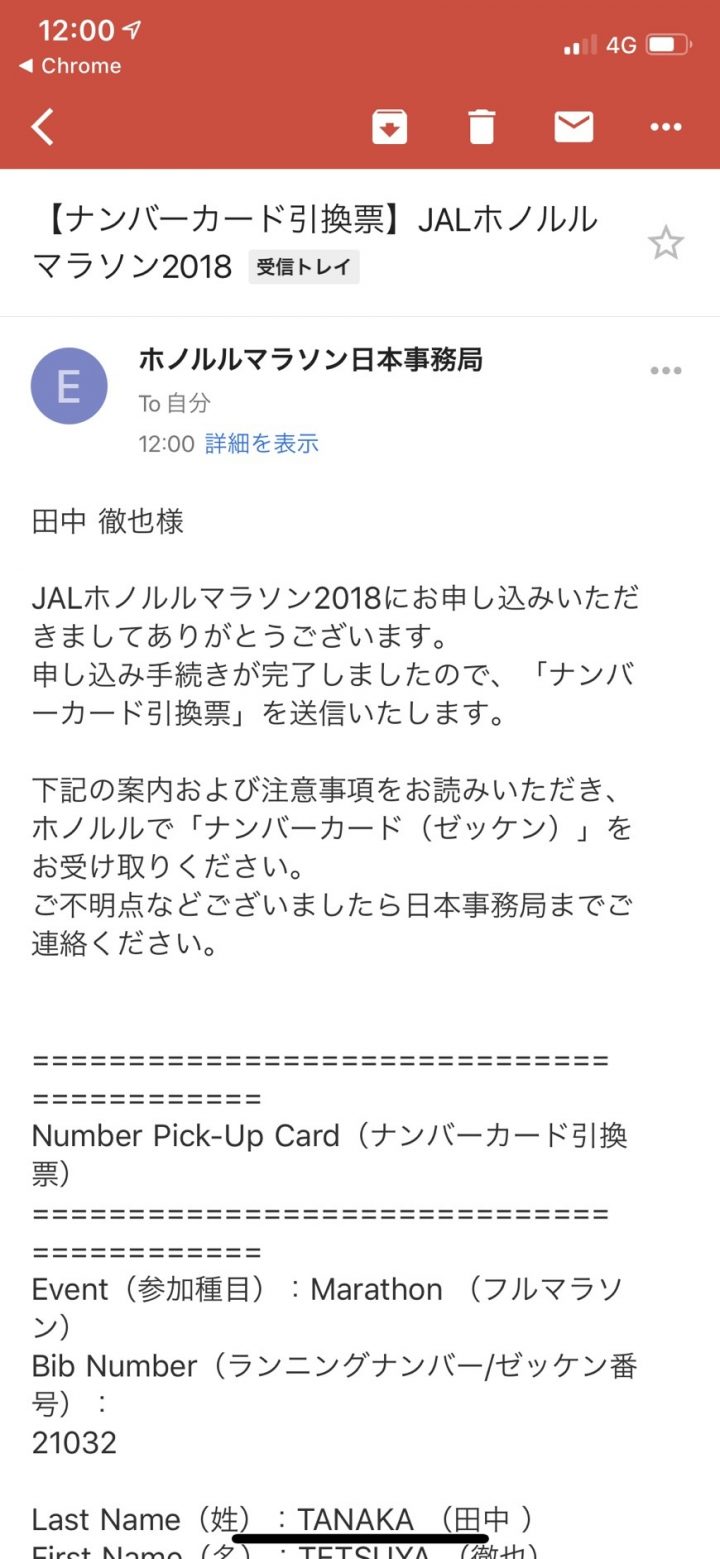
Task: Open the sender's avatar E
Action: click(x=69, y=386)
